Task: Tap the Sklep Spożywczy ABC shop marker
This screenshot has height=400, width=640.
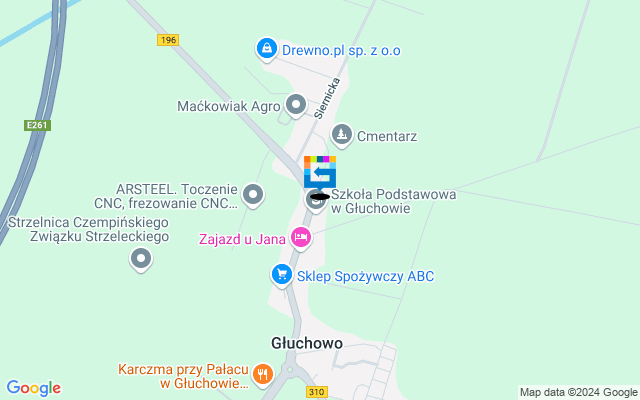Action: tap(282, 274)
